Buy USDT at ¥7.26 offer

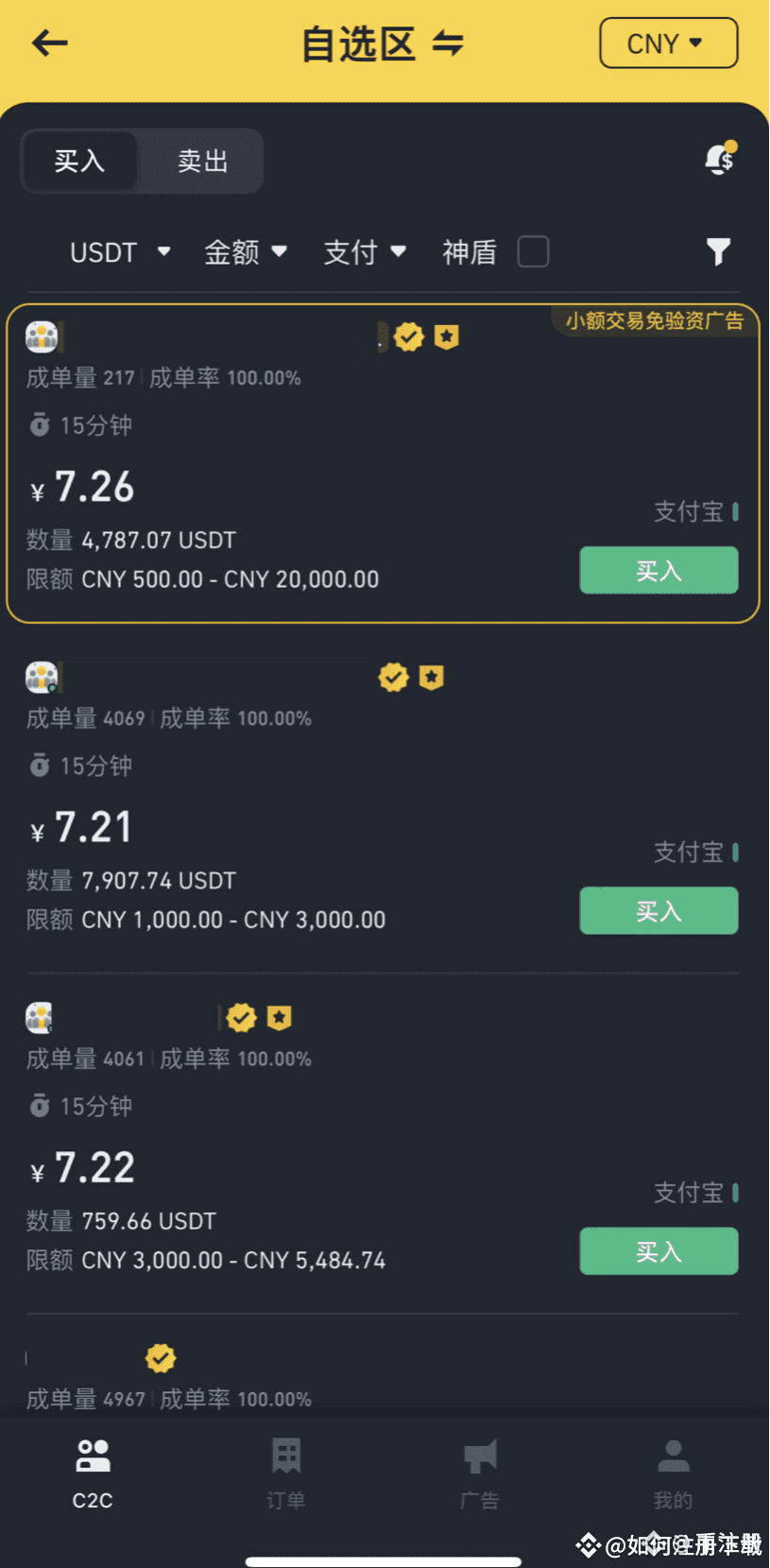659,571
